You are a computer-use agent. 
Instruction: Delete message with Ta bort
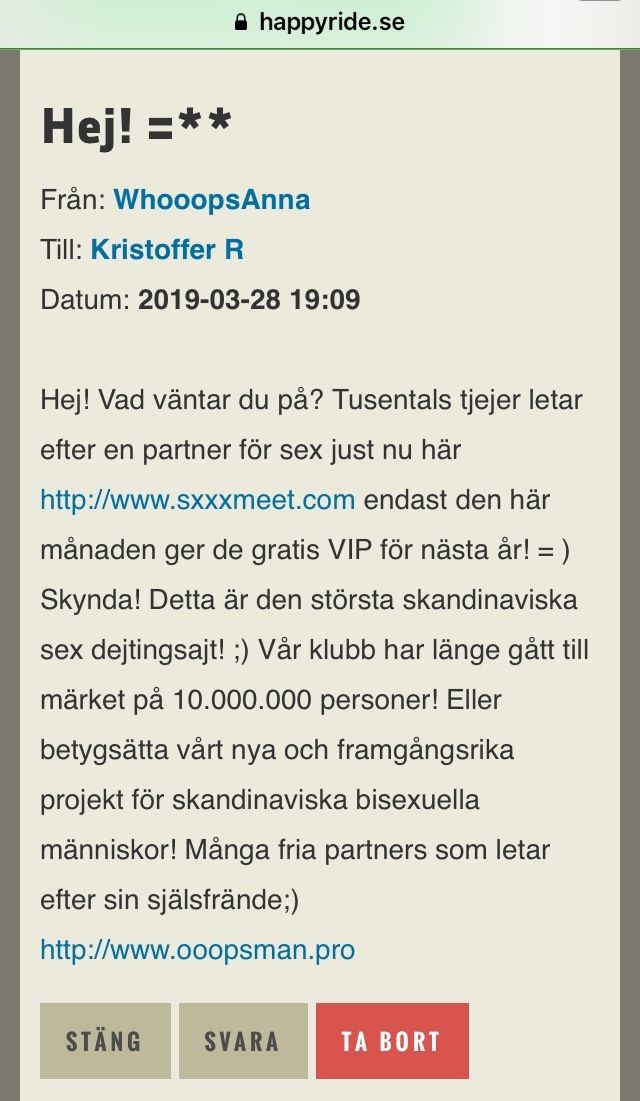(x=391, y=1041)
